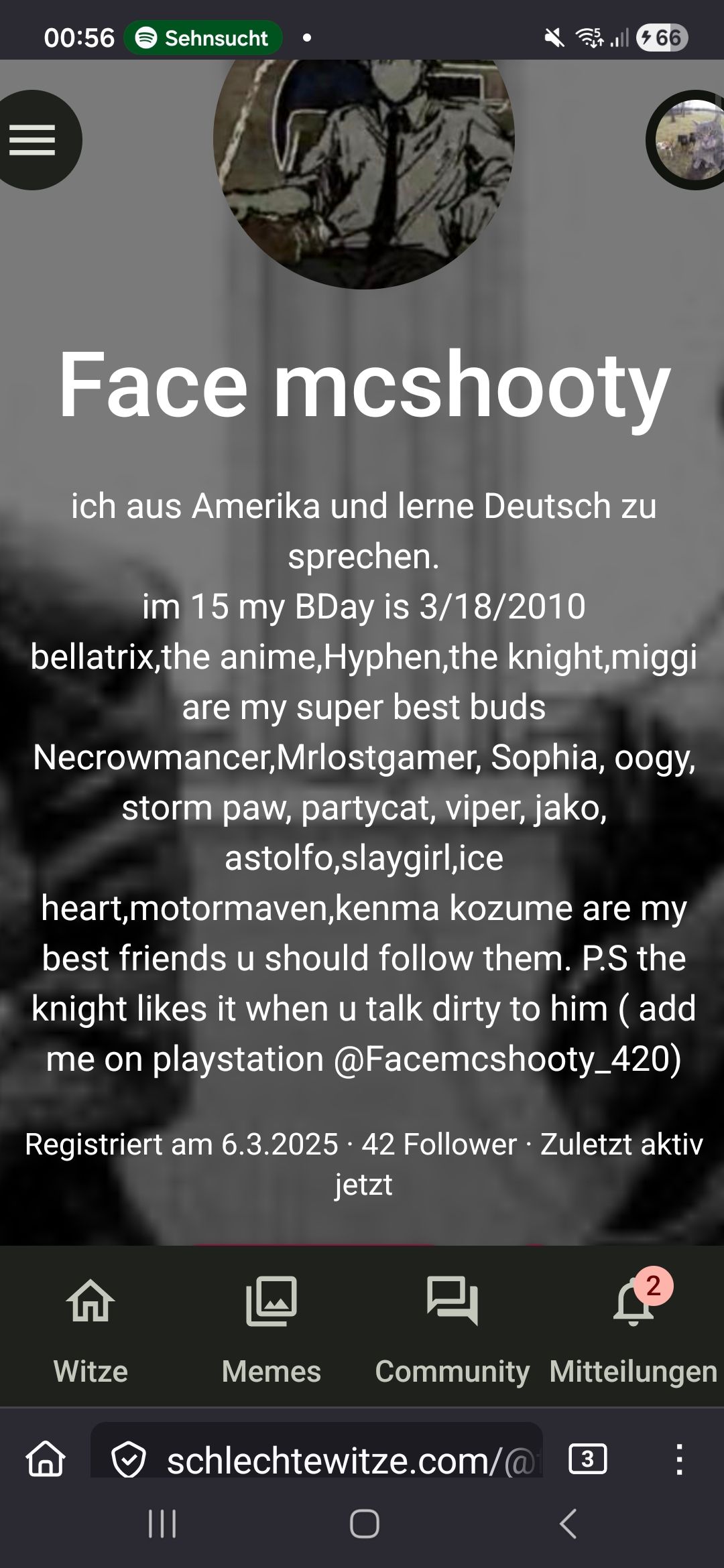Open the browser overflow menu
The height and width of the screenshot is (1568, 724).
click(679, 1459)
